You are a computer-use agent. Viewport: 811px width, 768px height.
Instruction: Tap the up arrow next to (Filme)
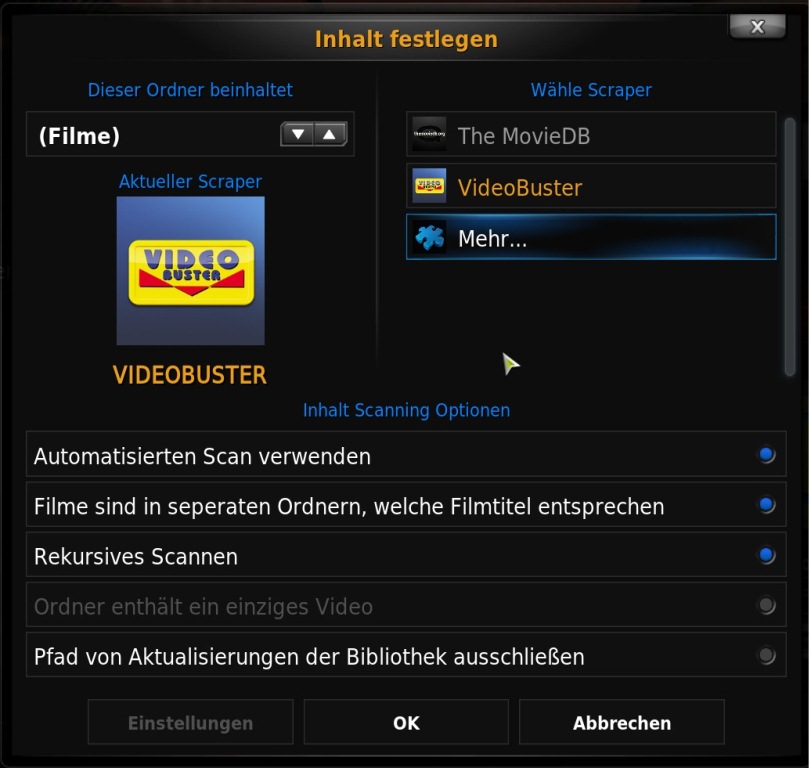pyautogui.click(x=329, y=134)
